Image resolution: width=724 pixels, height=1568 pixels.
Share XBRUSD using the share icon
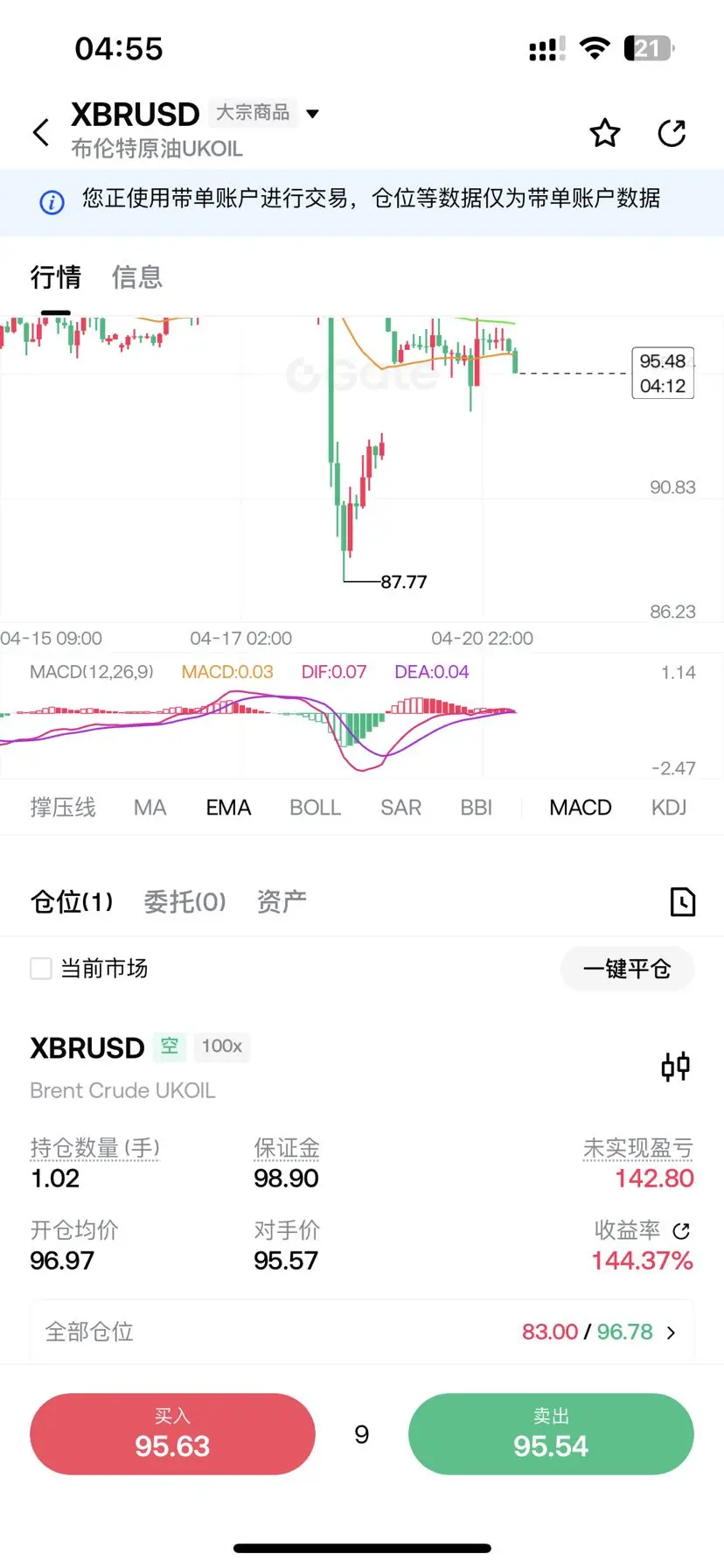[672, 133]
